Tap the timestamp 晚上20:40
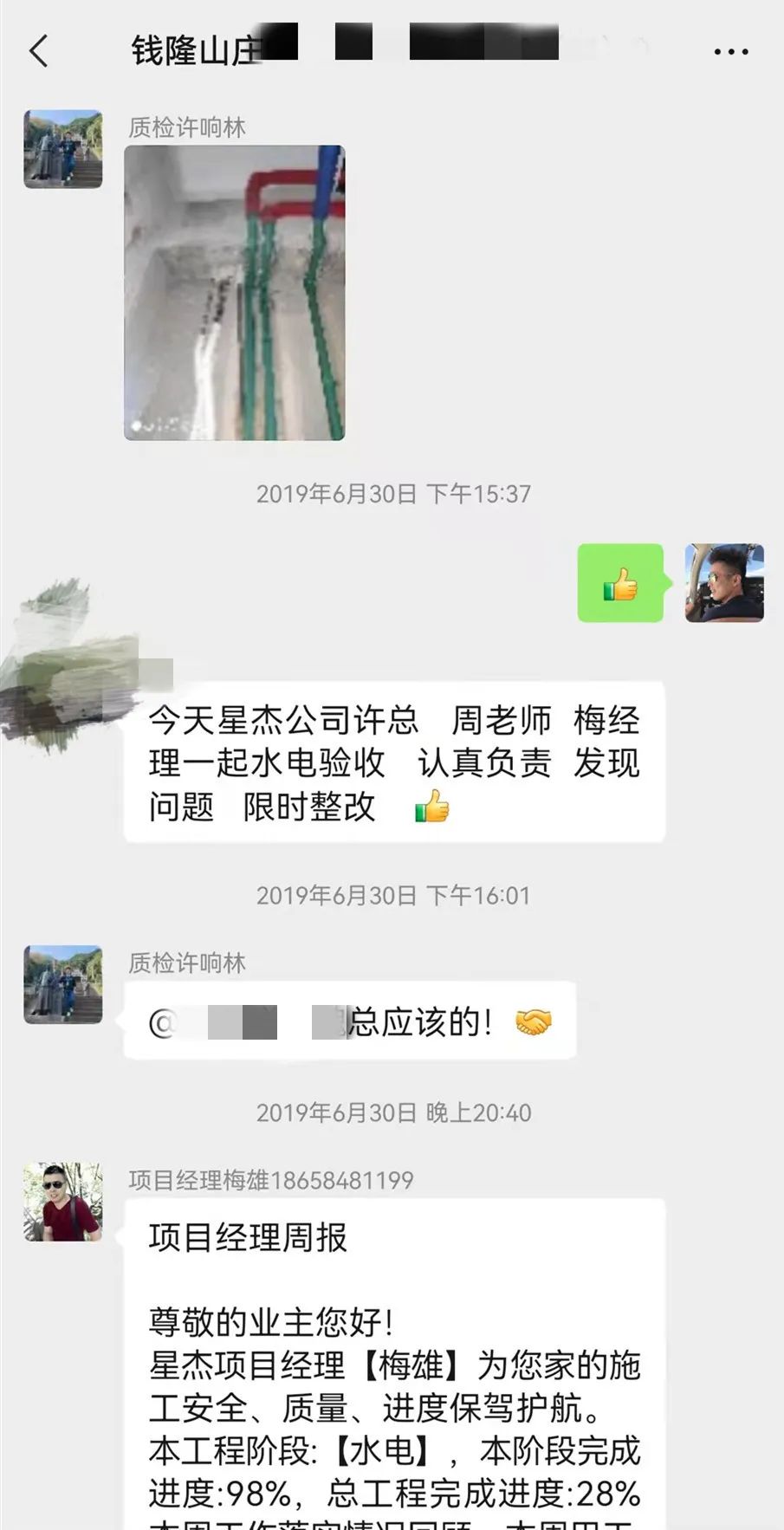 point(392,1113)
